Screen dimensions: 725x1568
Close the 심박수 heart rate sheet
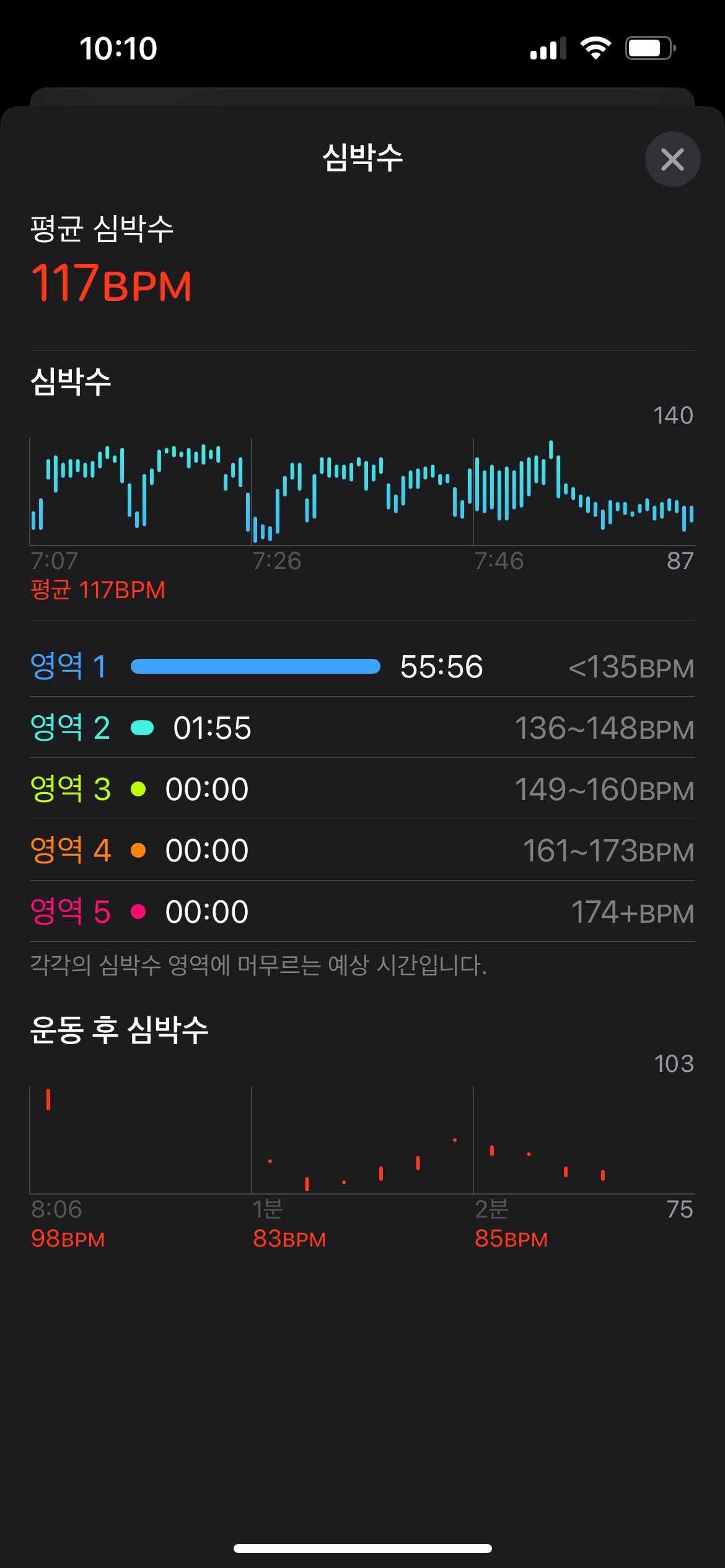point(672,159)
